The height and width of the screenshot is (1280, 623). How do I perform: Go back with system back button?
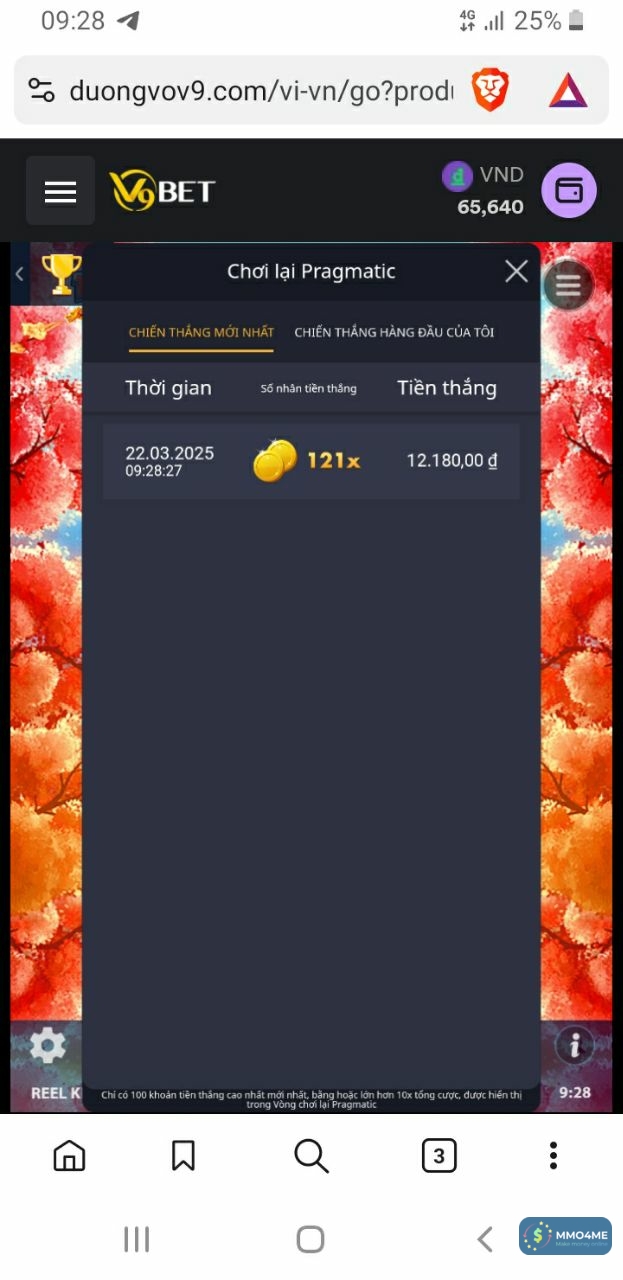coord(485,1240)
